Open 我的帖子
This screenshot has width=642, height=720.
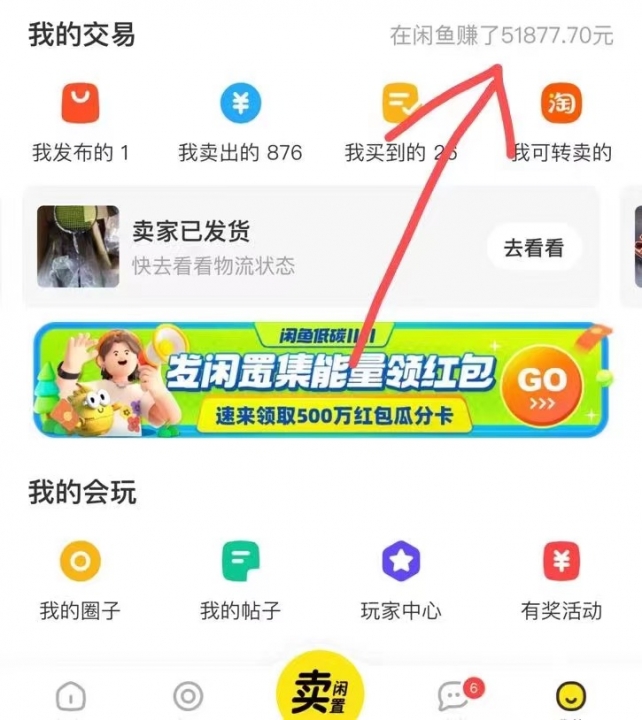click(x=240, y=580)
